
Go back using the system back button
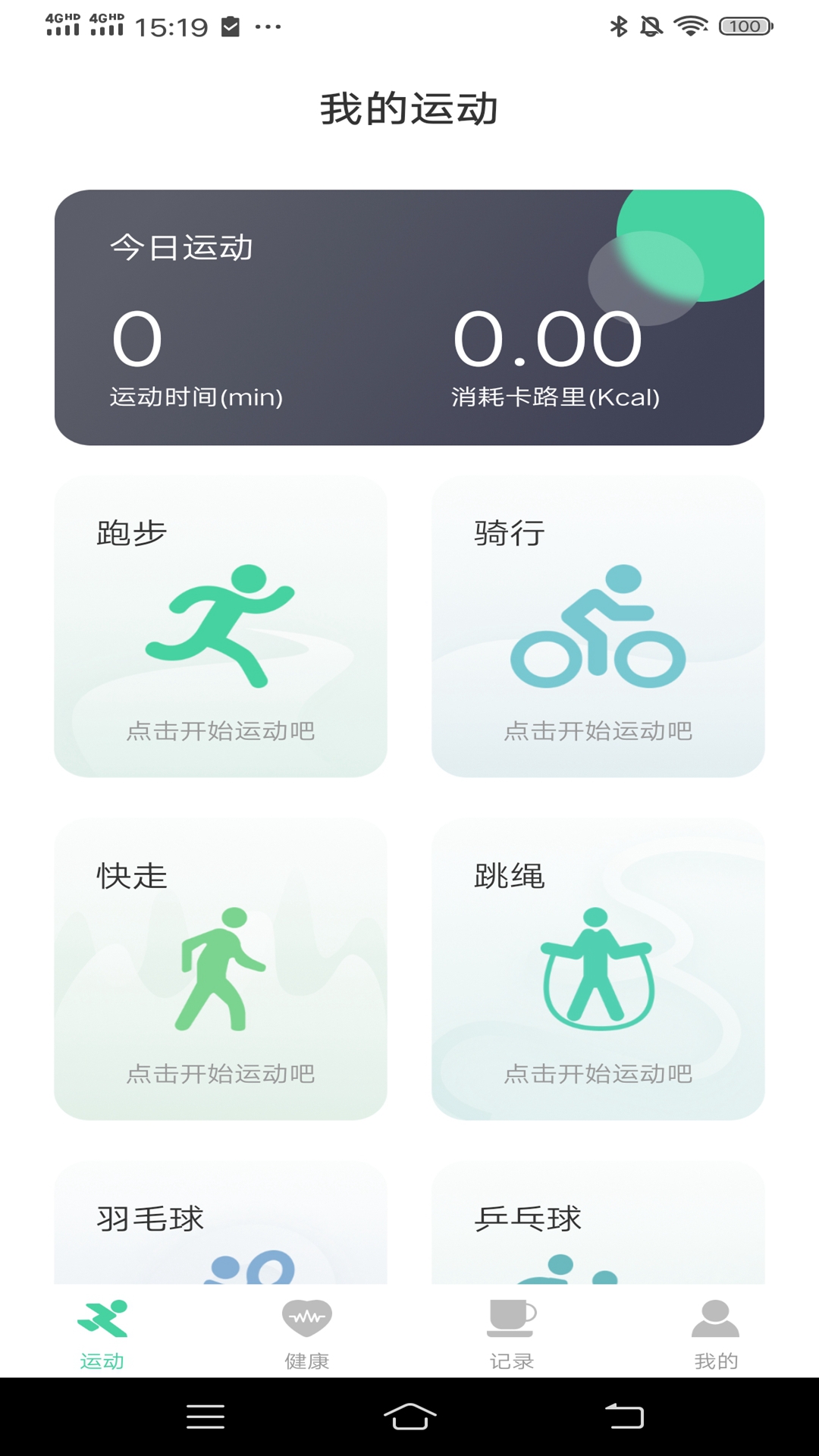point(624,1417)
